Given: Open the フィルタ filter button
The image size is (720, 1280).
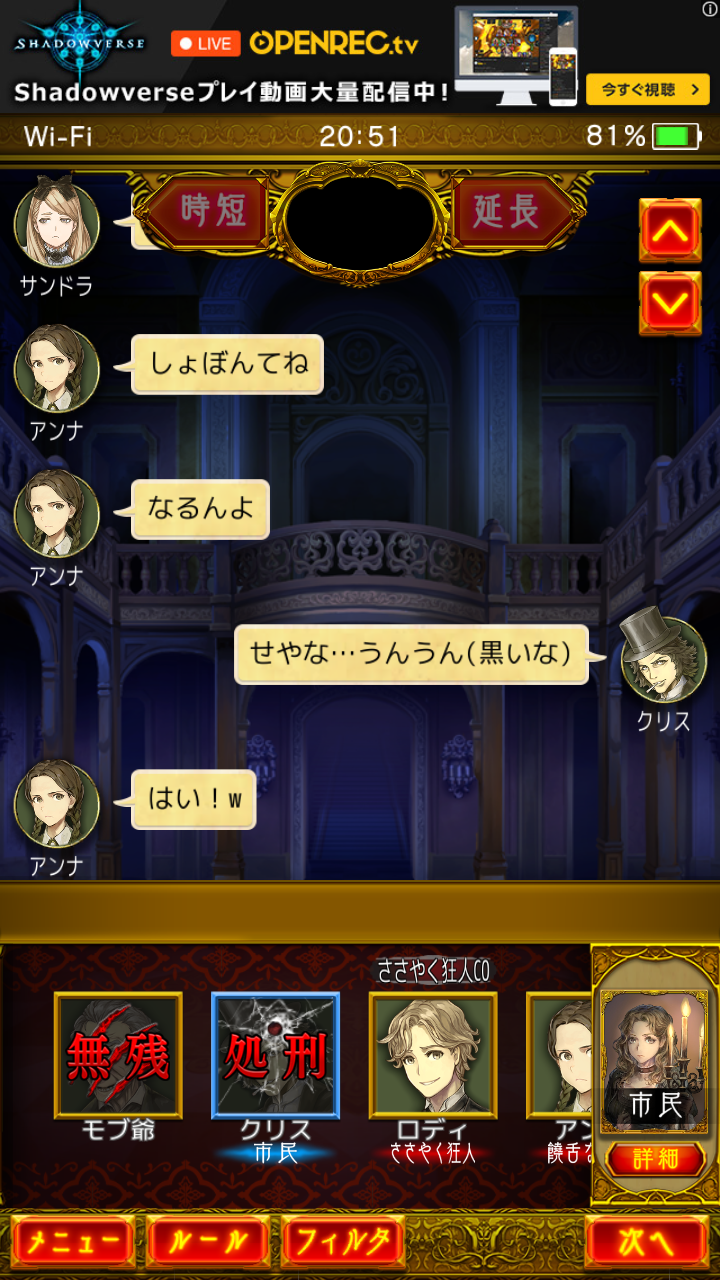Looking at the screenshot, I should coord(344,1243).
